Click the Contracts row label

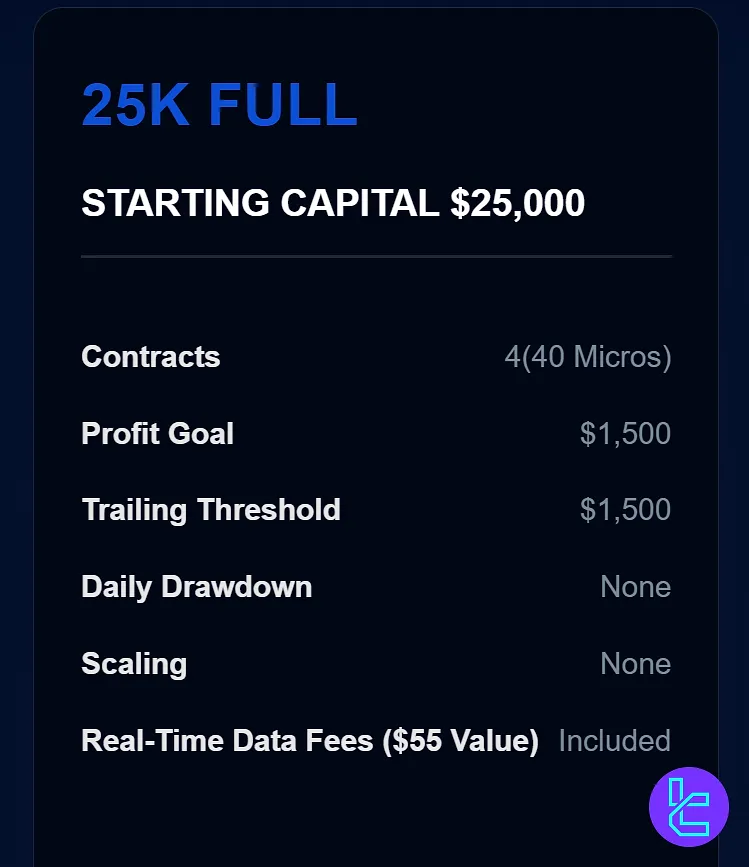150,357
